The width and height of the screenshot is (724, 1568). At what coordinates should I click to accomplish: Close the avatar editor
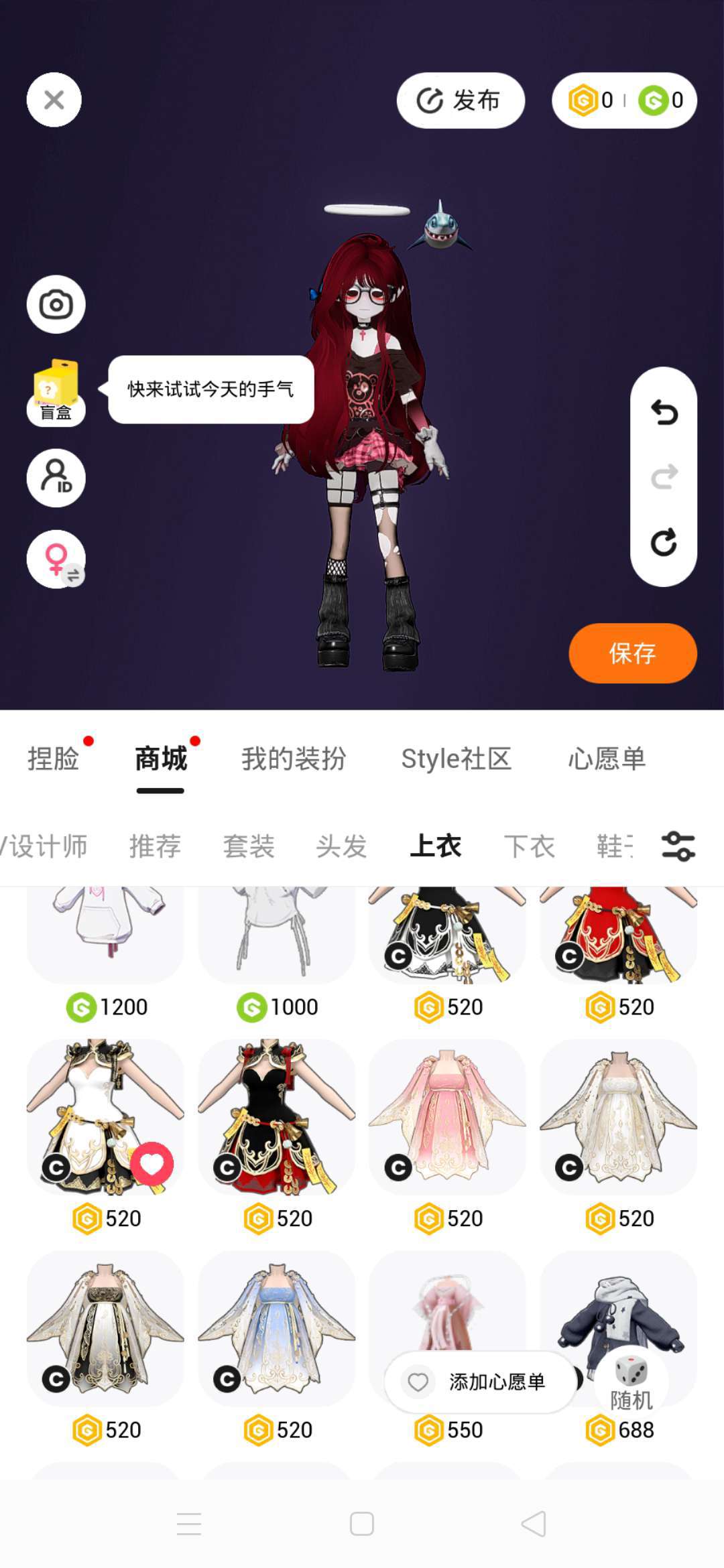pos(54,100)
